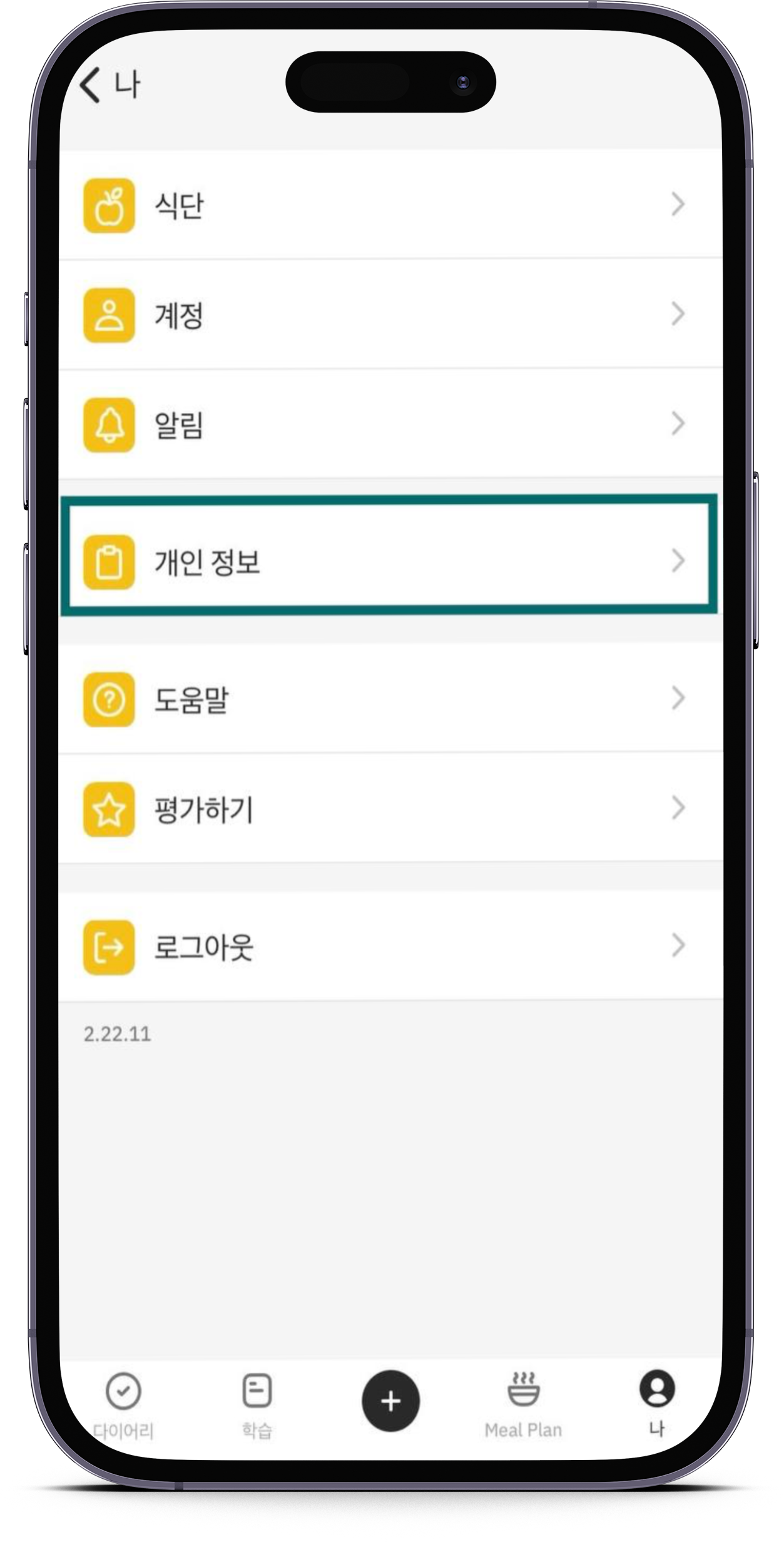The width and height of the screenshot is (784, 1542).
Task: Select the 나 profile tab
Action: [x=656, y=1402]
